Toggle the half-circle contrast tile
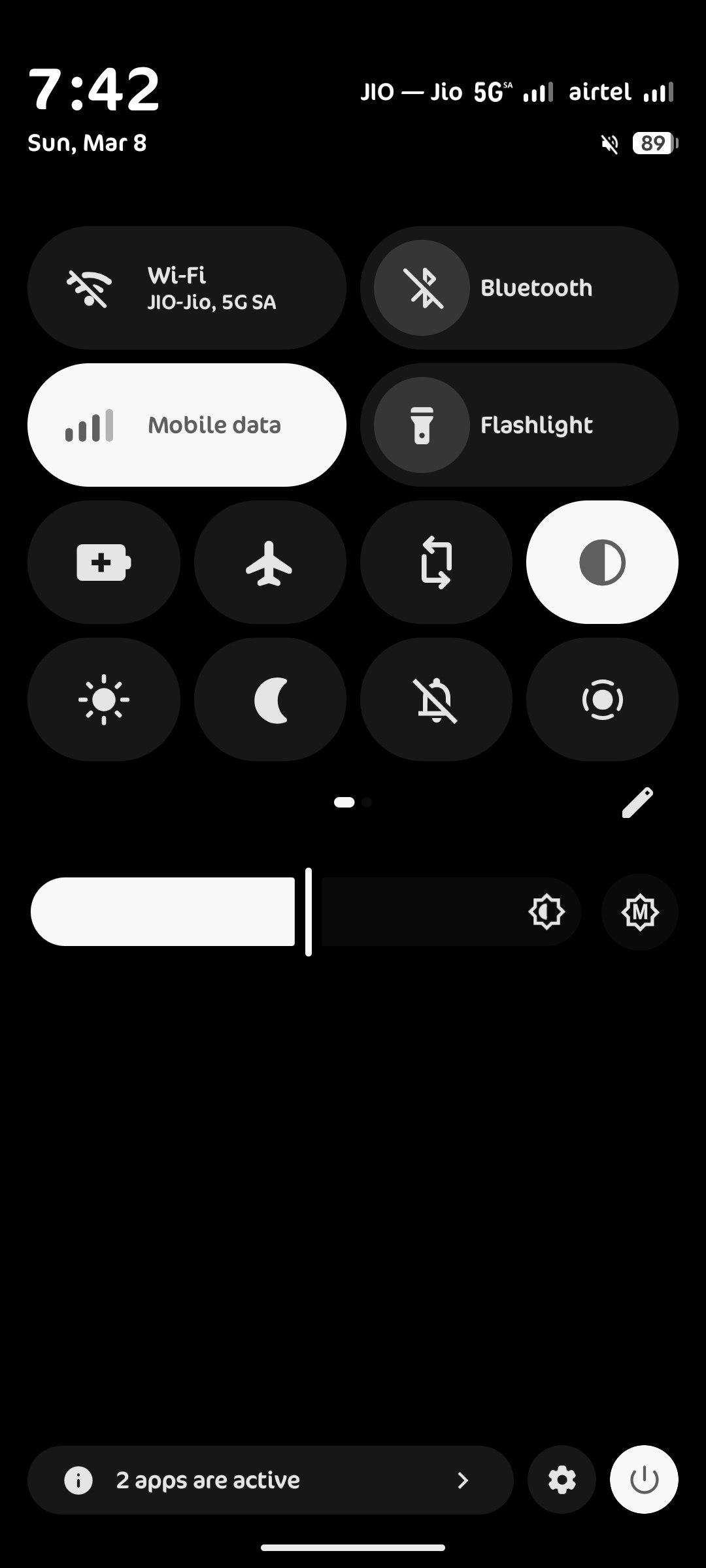 point(602,562)
